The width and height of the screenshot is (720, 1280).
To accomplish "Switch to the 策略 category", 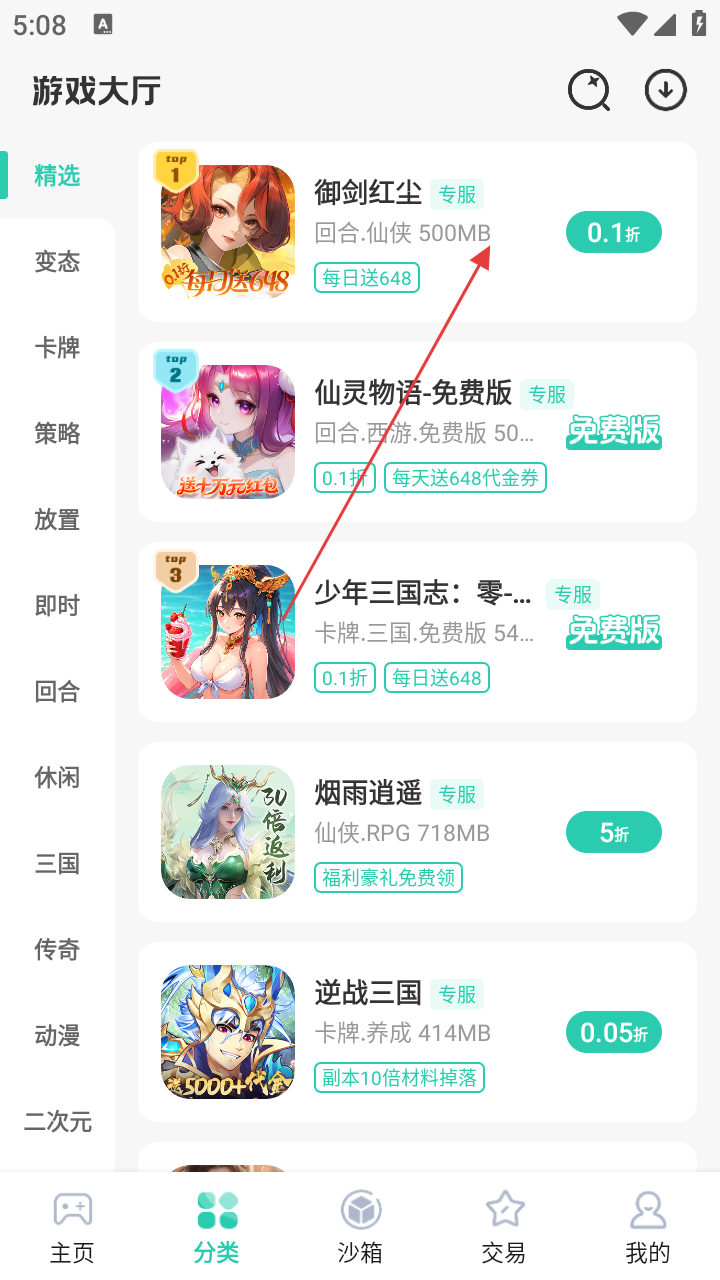I will coord(57,434).
